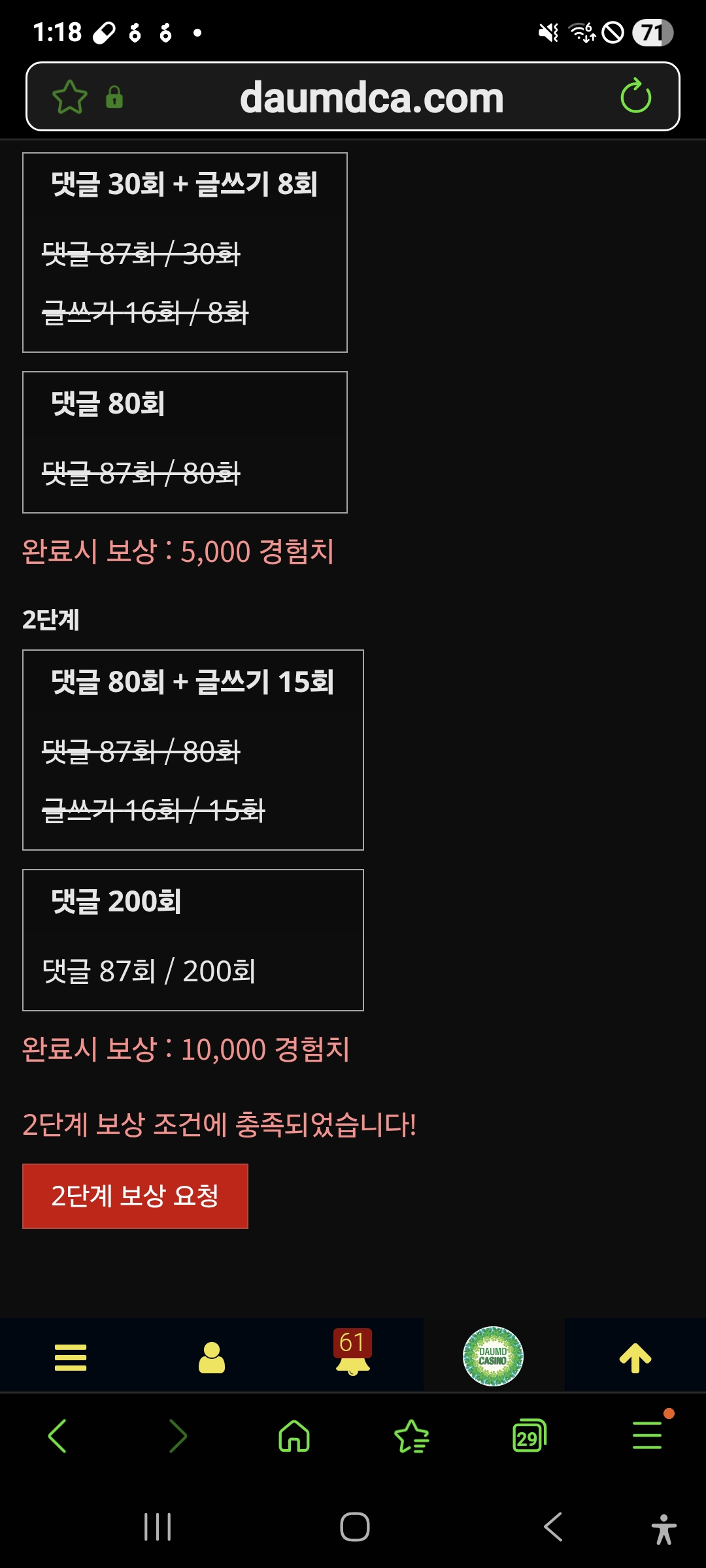The width and height of the screenshot is (706, 1568).
Task: Show recent apps from the system bar
Action: pos(158,1527)
